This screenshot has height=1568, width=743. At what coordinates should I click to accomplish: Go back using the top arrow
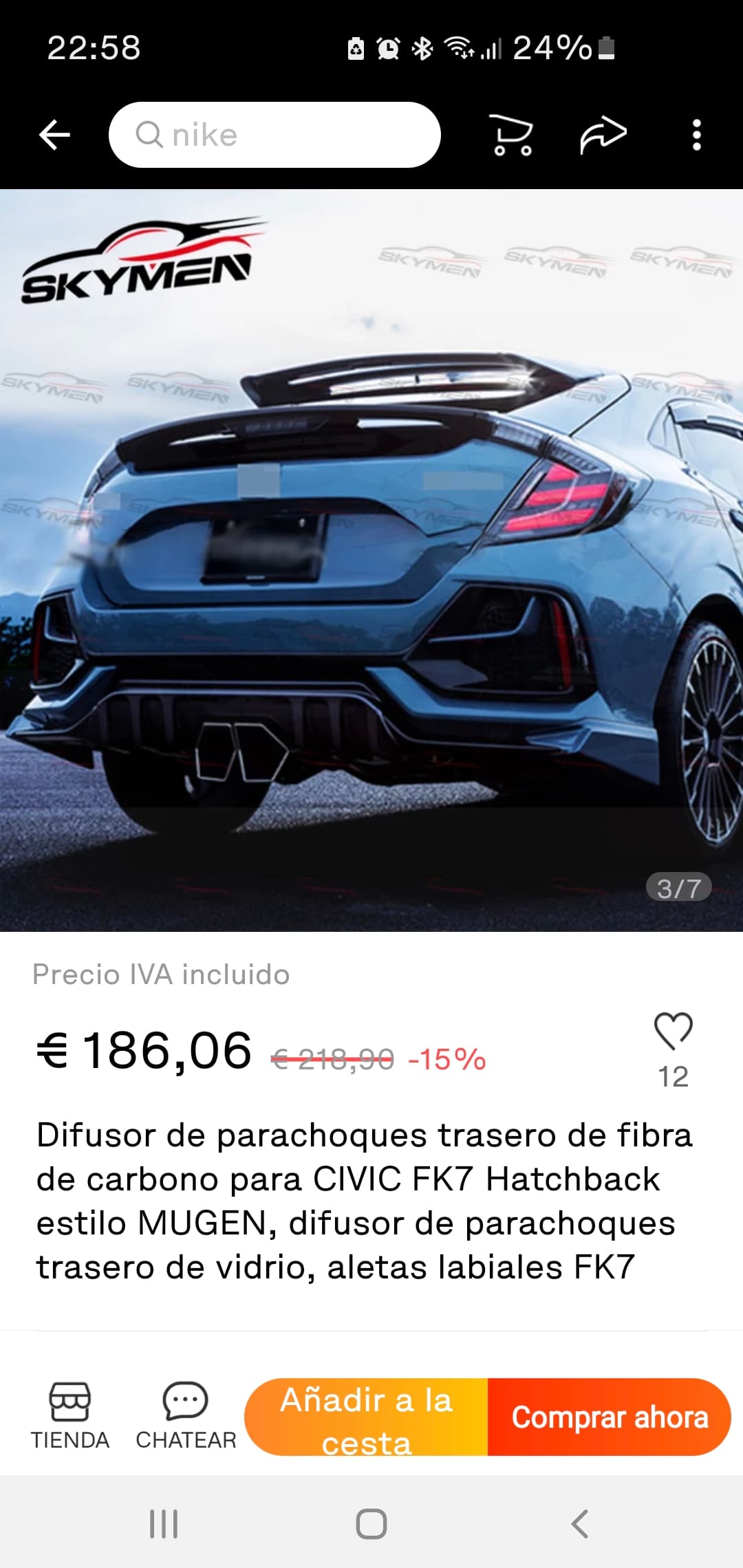(x=55, y=135)
